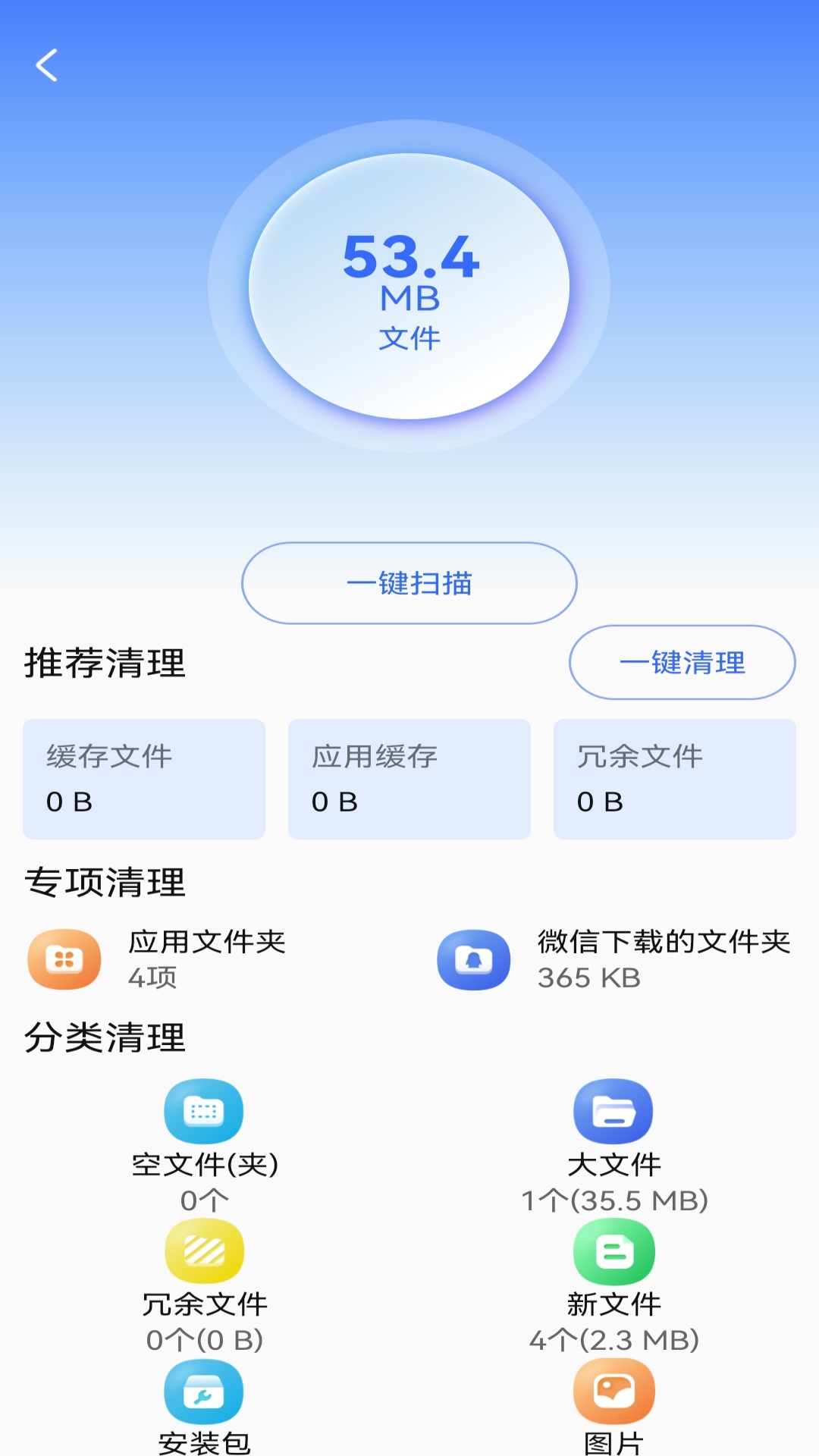
Task: Open the 缓存文件 cache files card
Action: (144, 779)
